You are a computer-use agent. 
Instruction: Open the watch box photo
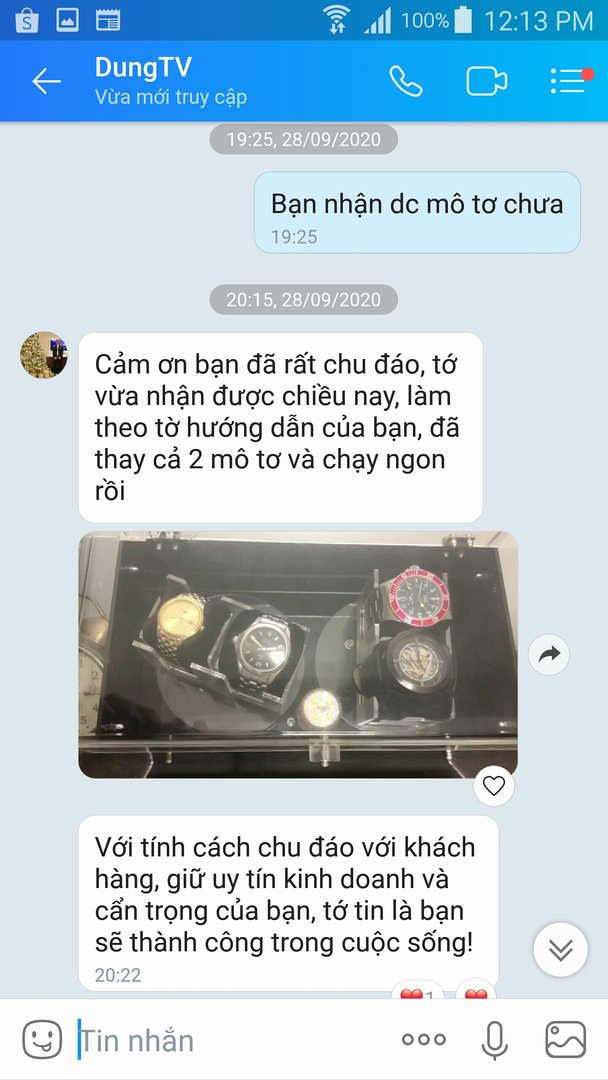[298, 655]
